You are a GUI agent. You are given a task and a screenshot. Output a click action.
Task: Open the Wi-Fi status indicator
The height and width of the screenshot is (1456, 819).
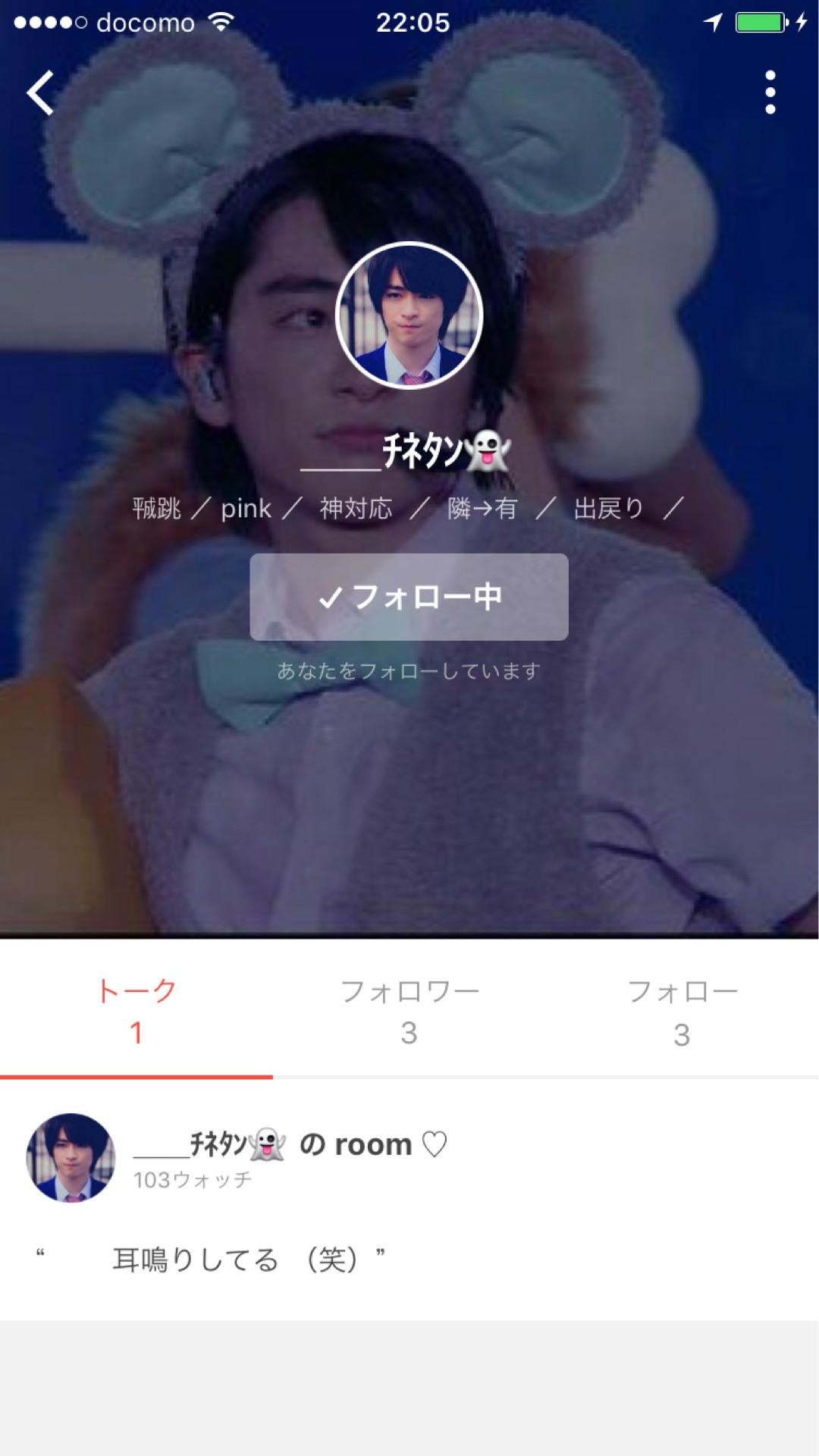222,22
